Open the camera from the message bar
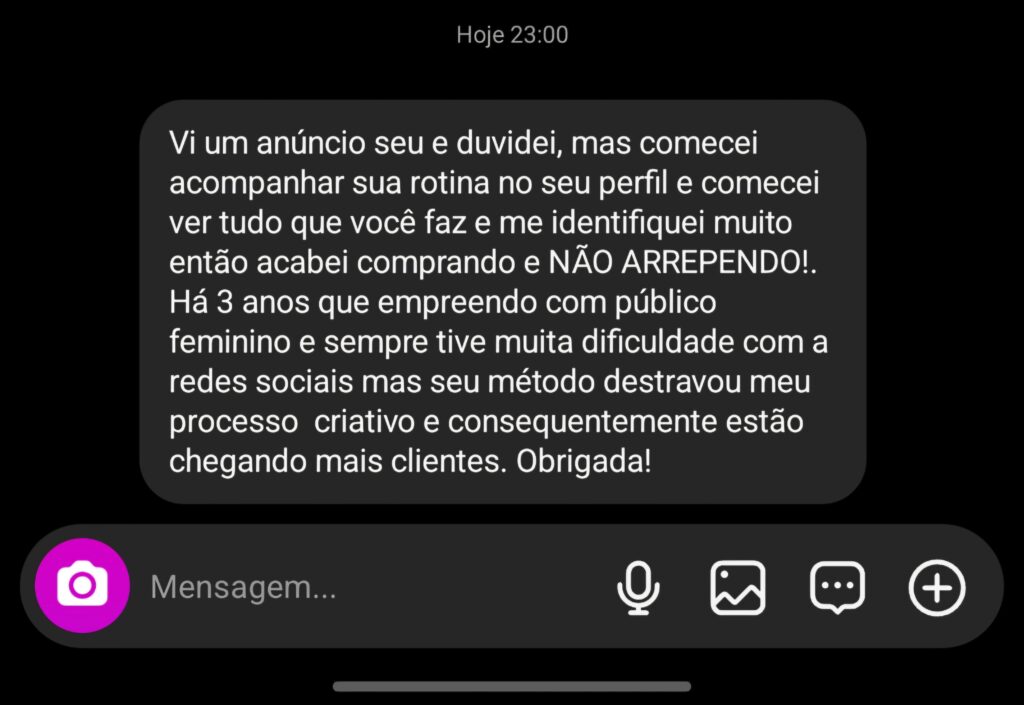Screen dimensions: 1024x705 point(82,586)
